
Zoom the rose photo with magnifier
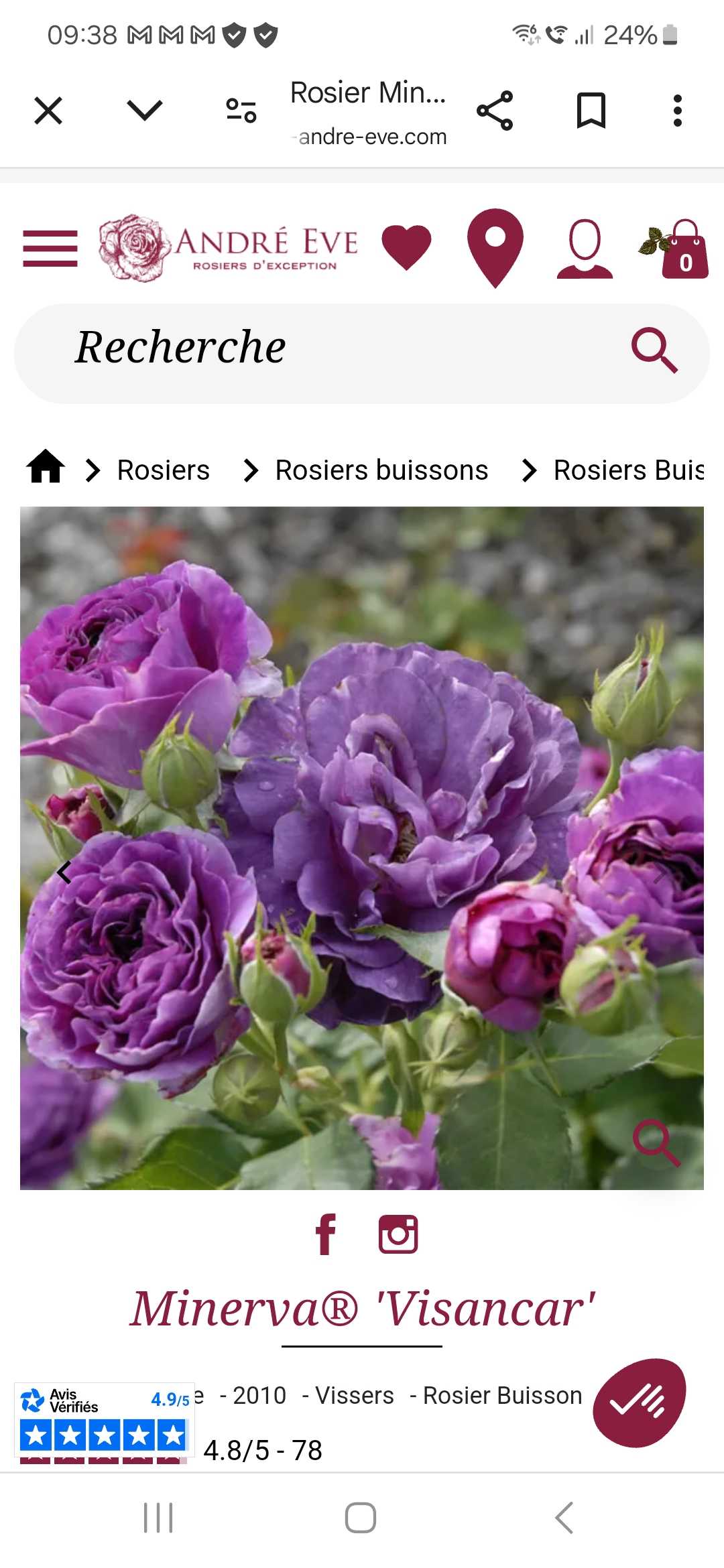pyautogui.click(x=656, y=1142)
